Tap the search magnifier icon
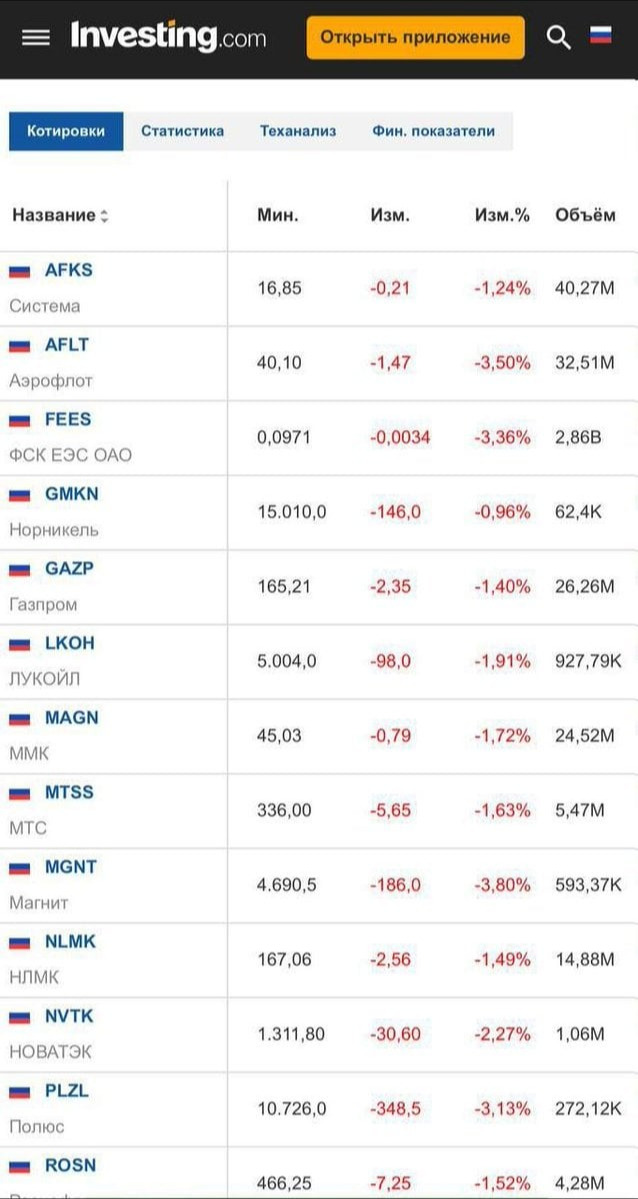 click(x=558, y=38)
